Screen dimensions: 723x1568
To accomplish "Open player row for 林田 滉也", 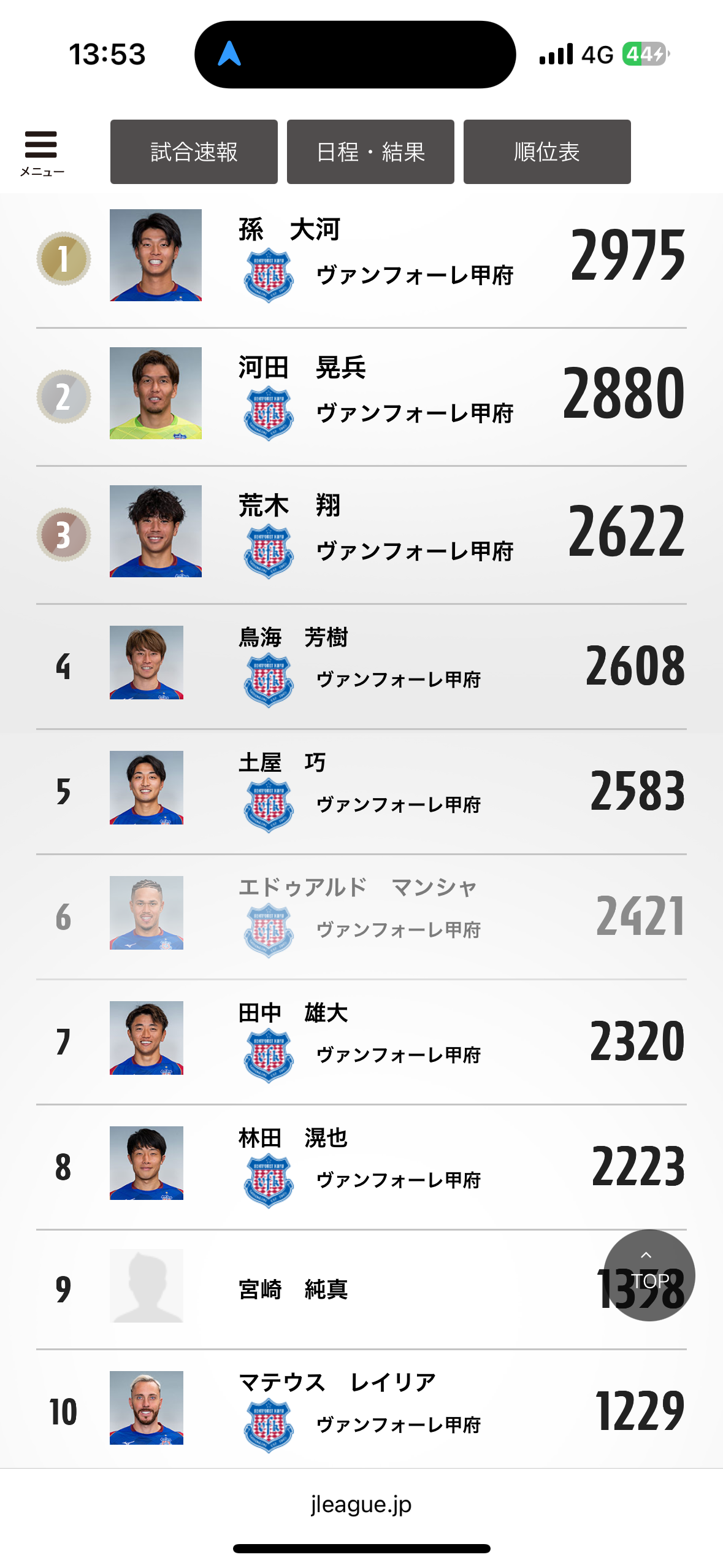I will coord(361,1166).
